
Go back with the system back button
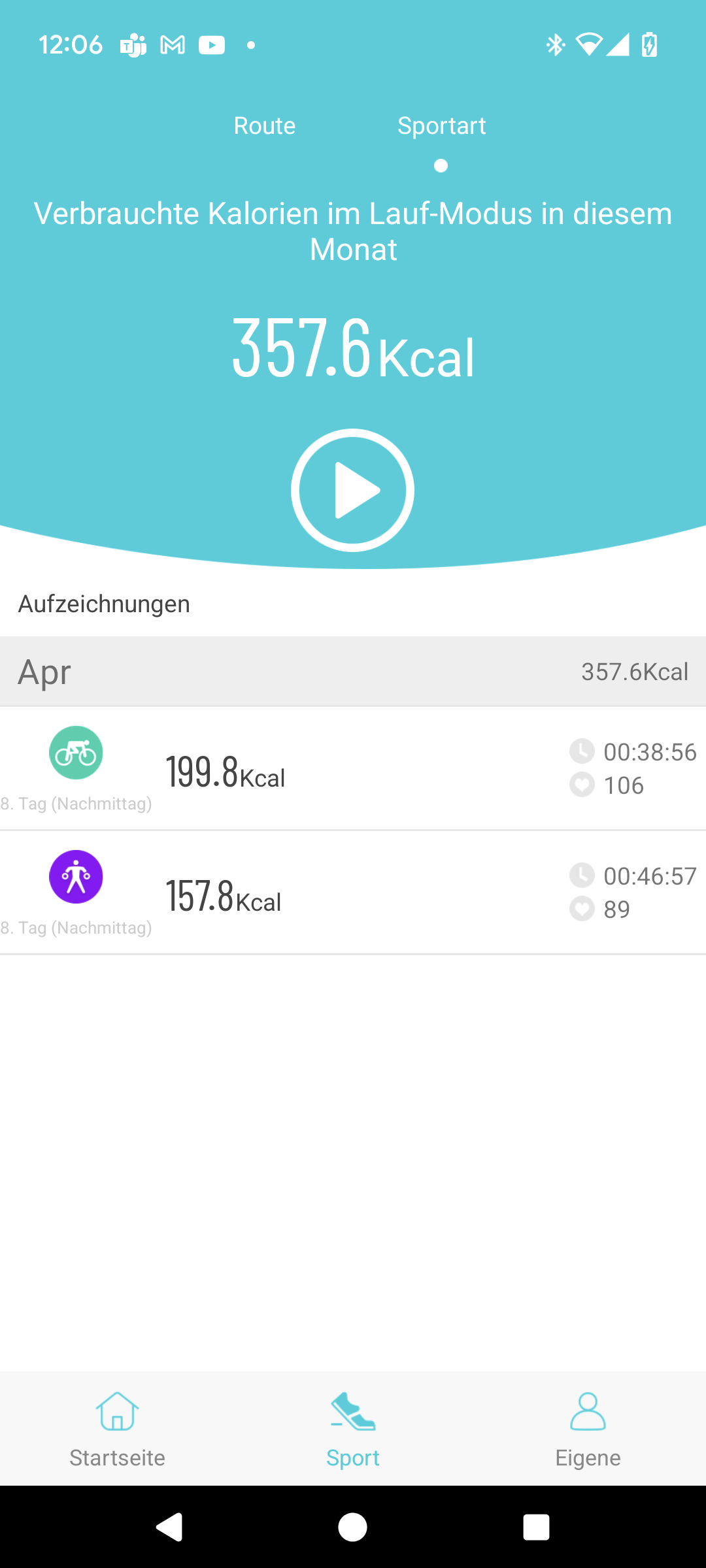point(169,1527)
